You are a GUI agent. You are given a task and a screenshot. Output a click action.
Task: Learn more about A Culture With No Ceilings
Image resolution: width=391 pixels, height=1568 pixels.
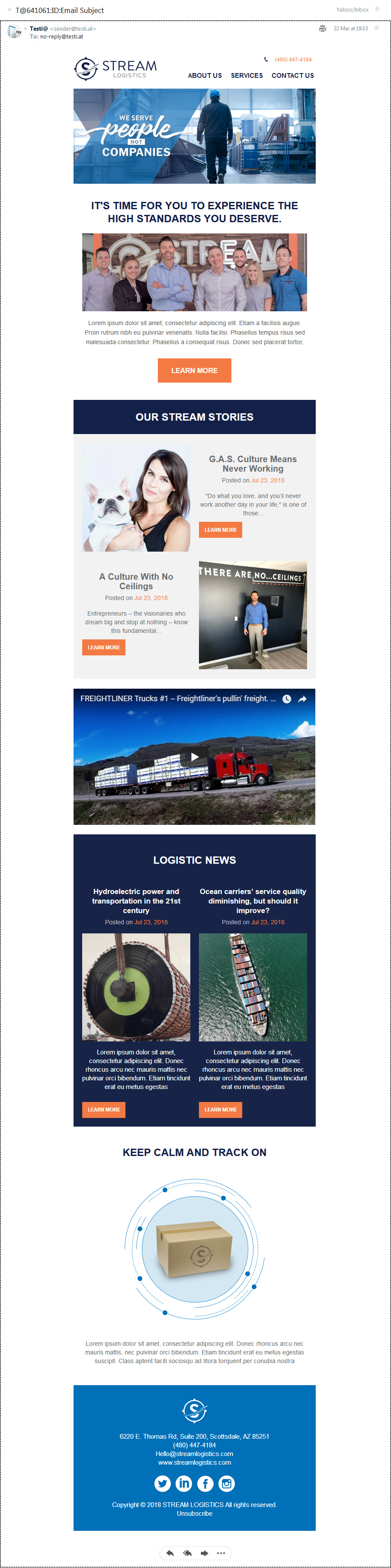(103, 647)
